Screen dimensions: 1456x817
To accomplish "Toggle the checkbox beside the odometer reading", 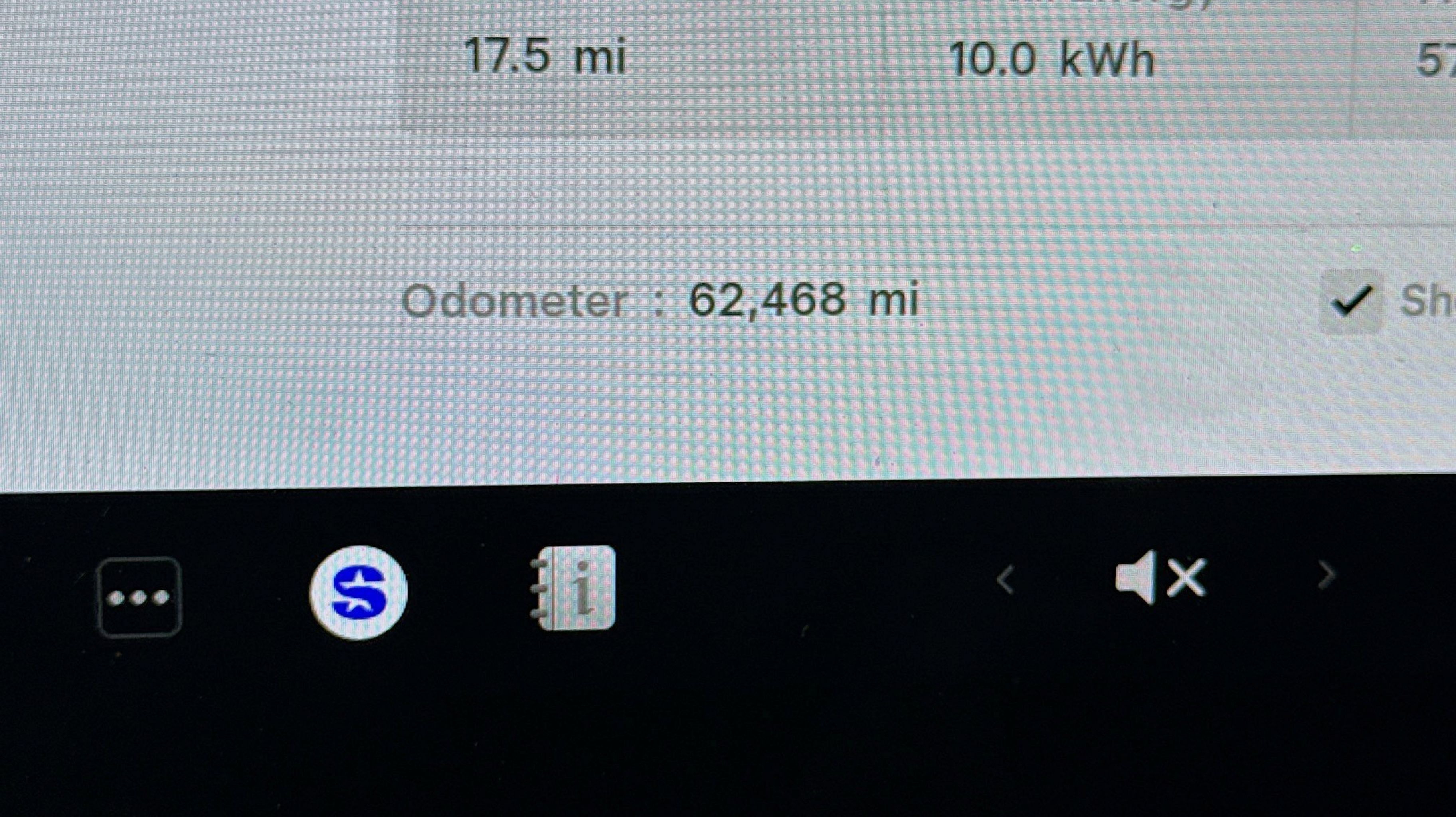I will (1351, 301).
